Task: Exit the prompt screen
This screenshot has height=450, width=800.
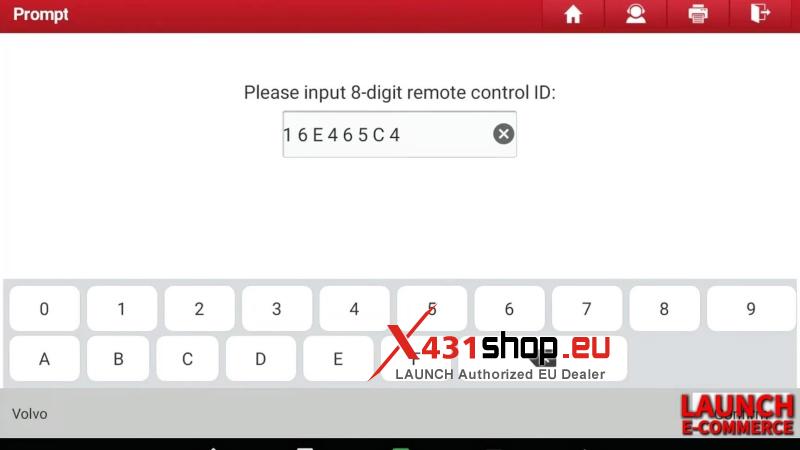Action: coord(761,15)
